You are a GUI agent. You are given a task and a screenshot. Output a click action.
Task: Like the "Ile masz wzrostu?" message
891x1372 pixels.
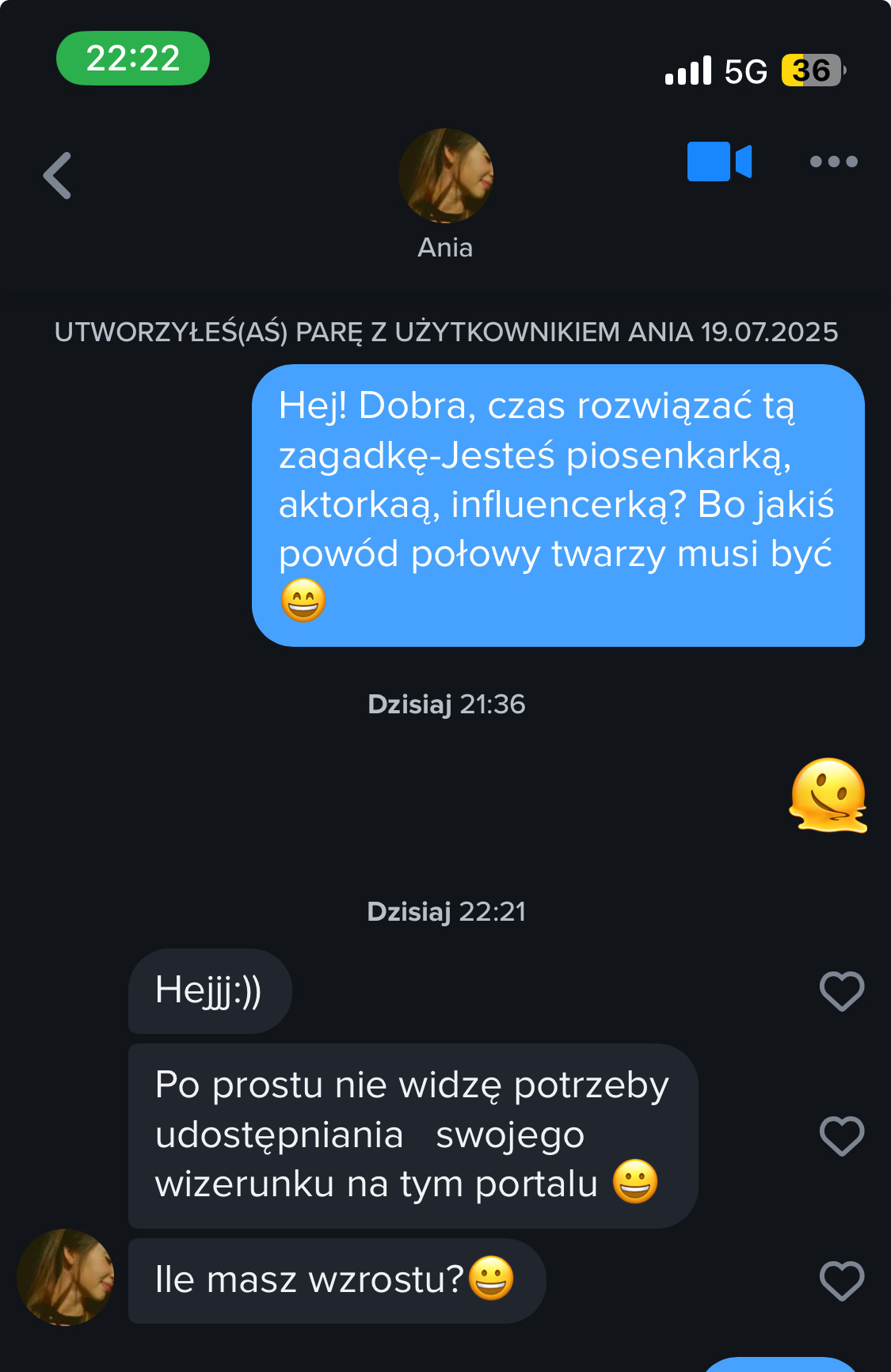[841, 1281]
